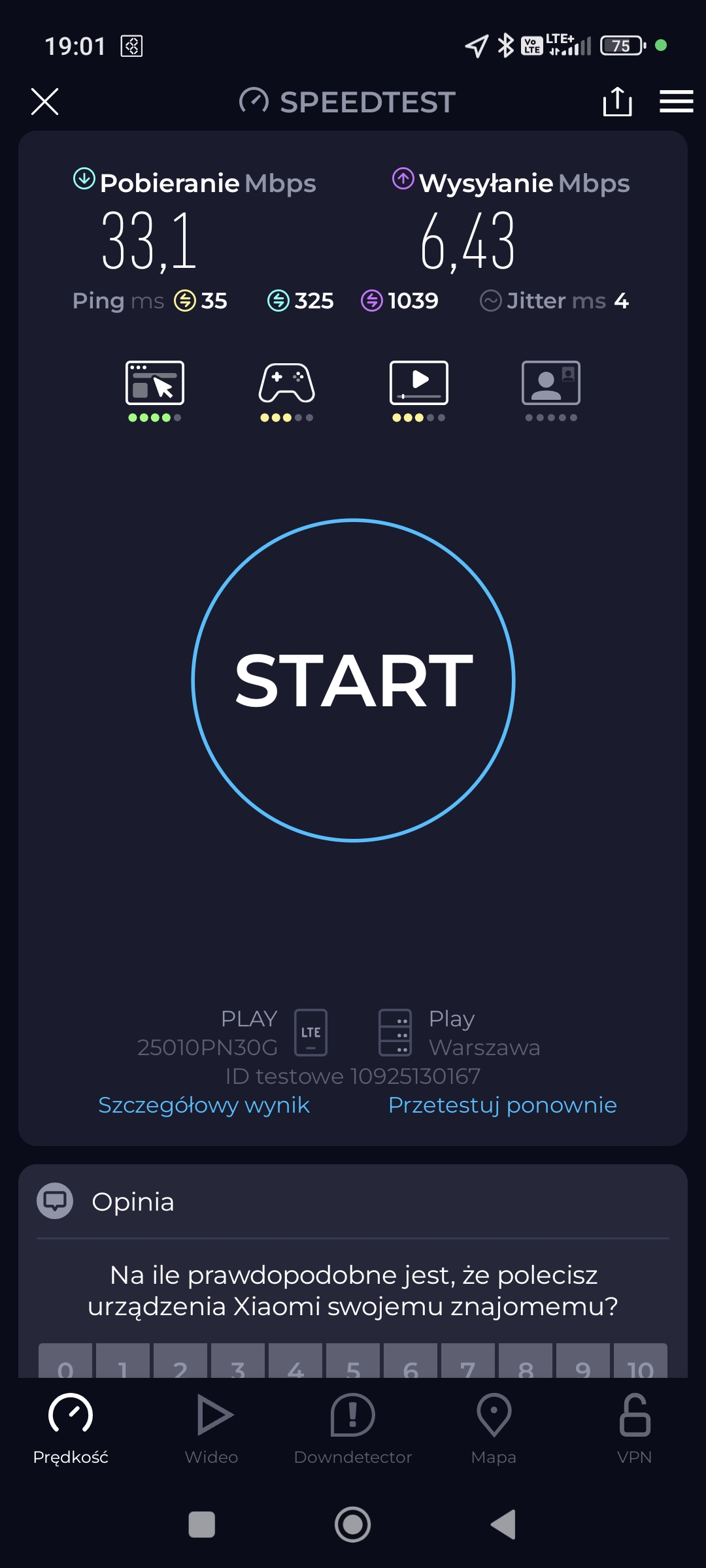Select the Prędkość tab
The image size is (706, 1568).
point(71,1429)
